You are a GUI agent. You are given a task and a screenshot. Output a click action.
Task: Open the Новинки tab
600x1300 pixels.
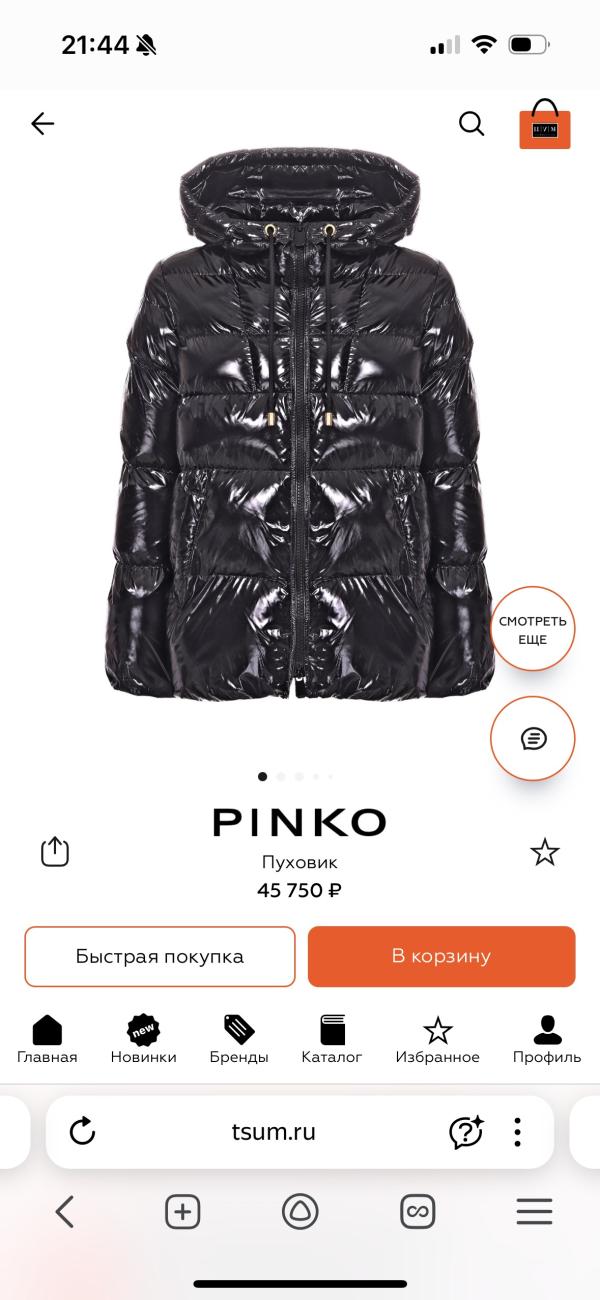[143, 1040]
